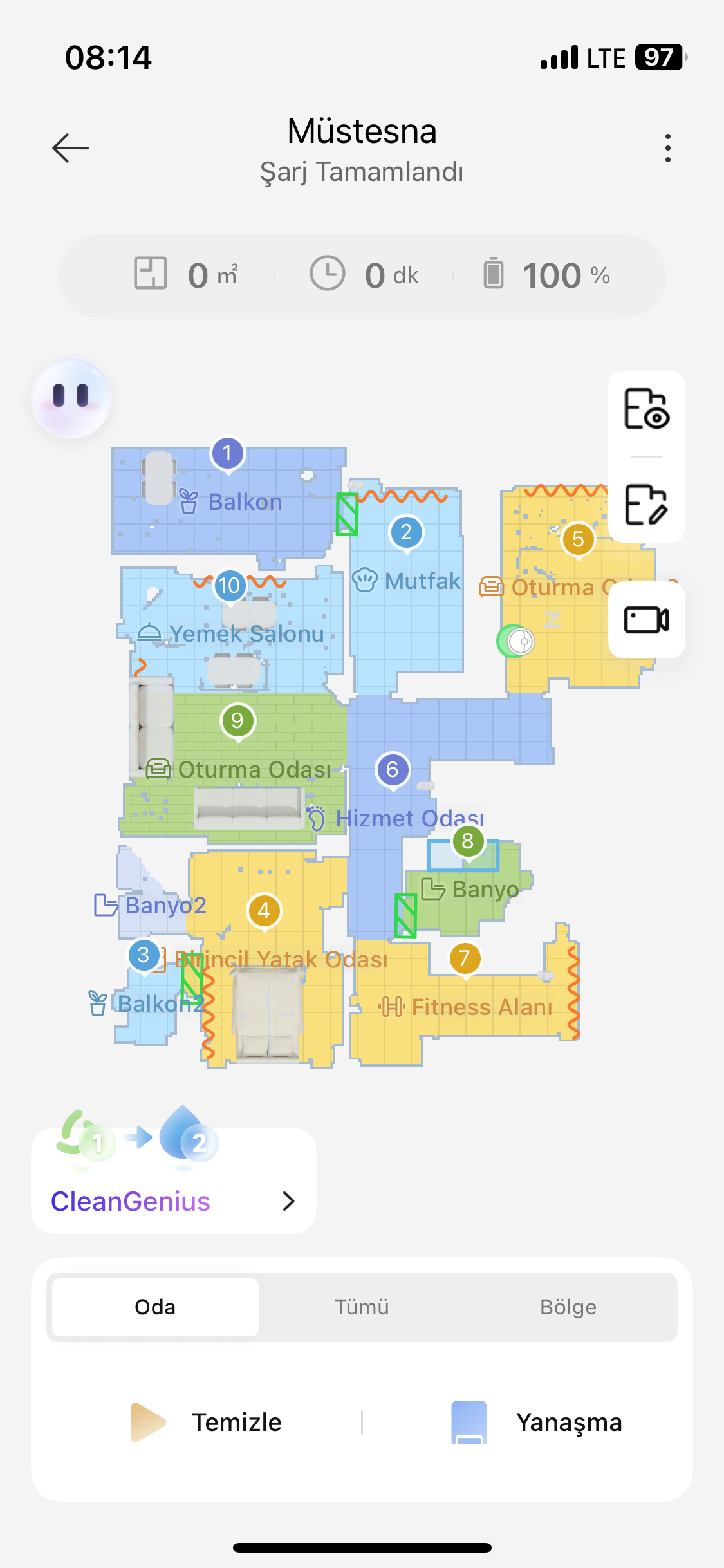Switch to the Tümü tab
This screenshot has width=724, height=1568.
tap(362, 1307)
